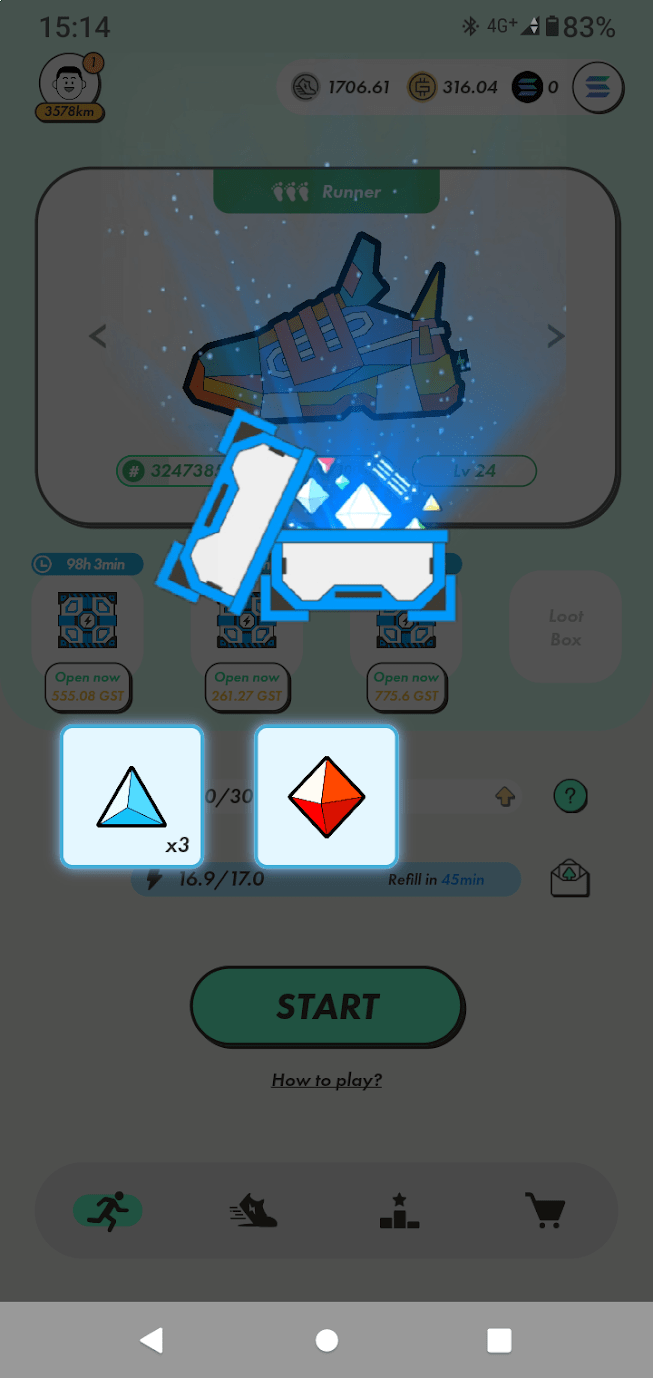Go back using the system back button
The width and height of the screenshot is (653, 1378).
(x=152, y=1340)
